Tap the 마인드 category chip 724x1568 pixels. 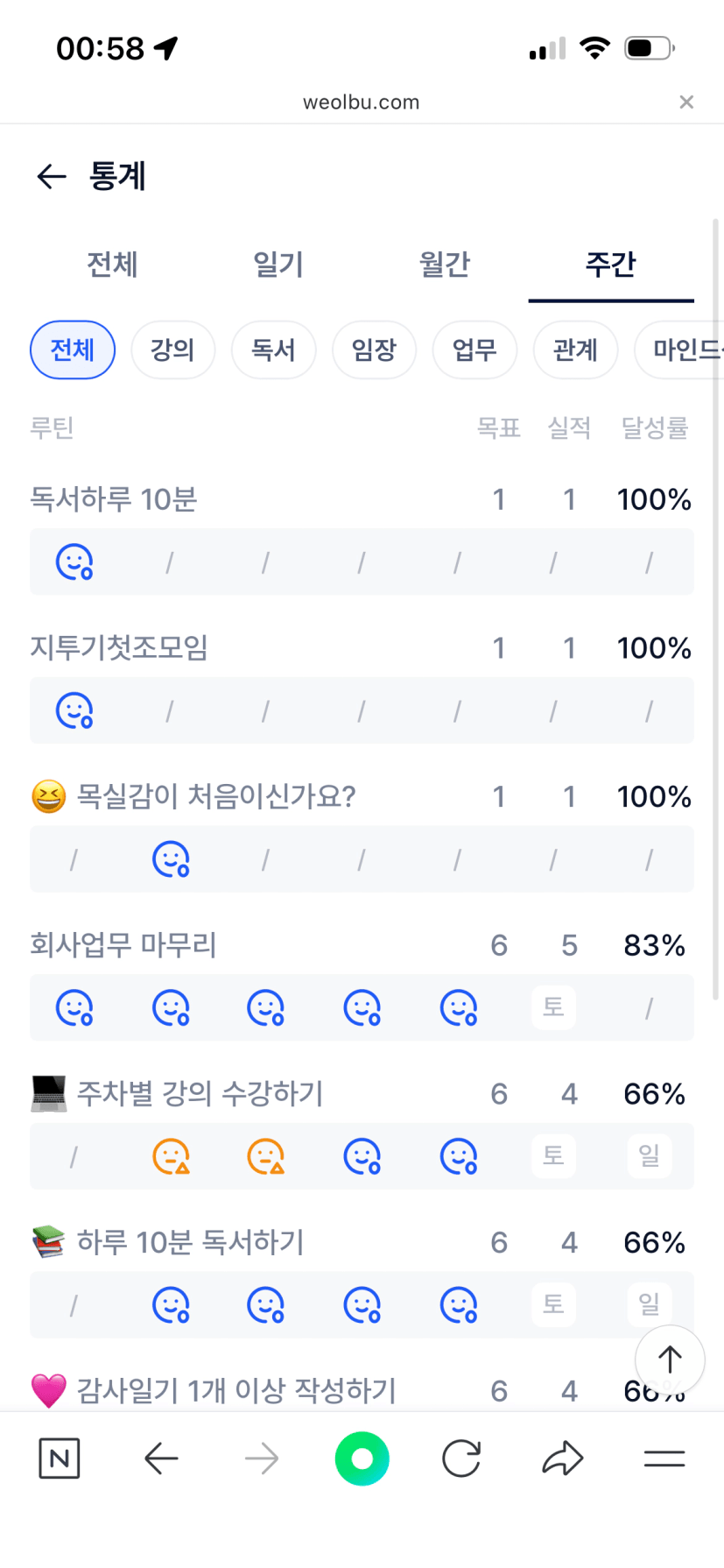point(683,350)
